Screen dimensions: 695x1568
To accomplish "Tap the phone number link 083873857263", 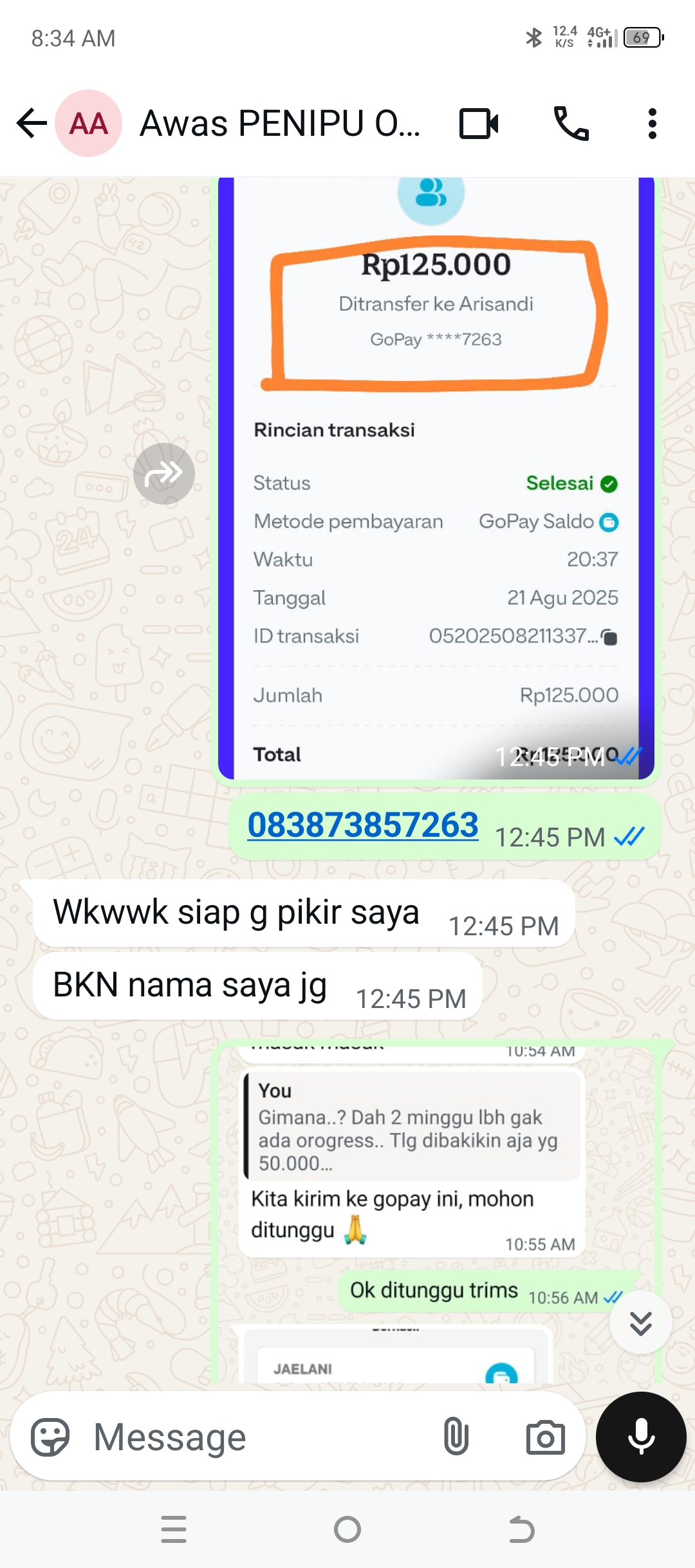I will pyautogui.click(x=363, y=825).
